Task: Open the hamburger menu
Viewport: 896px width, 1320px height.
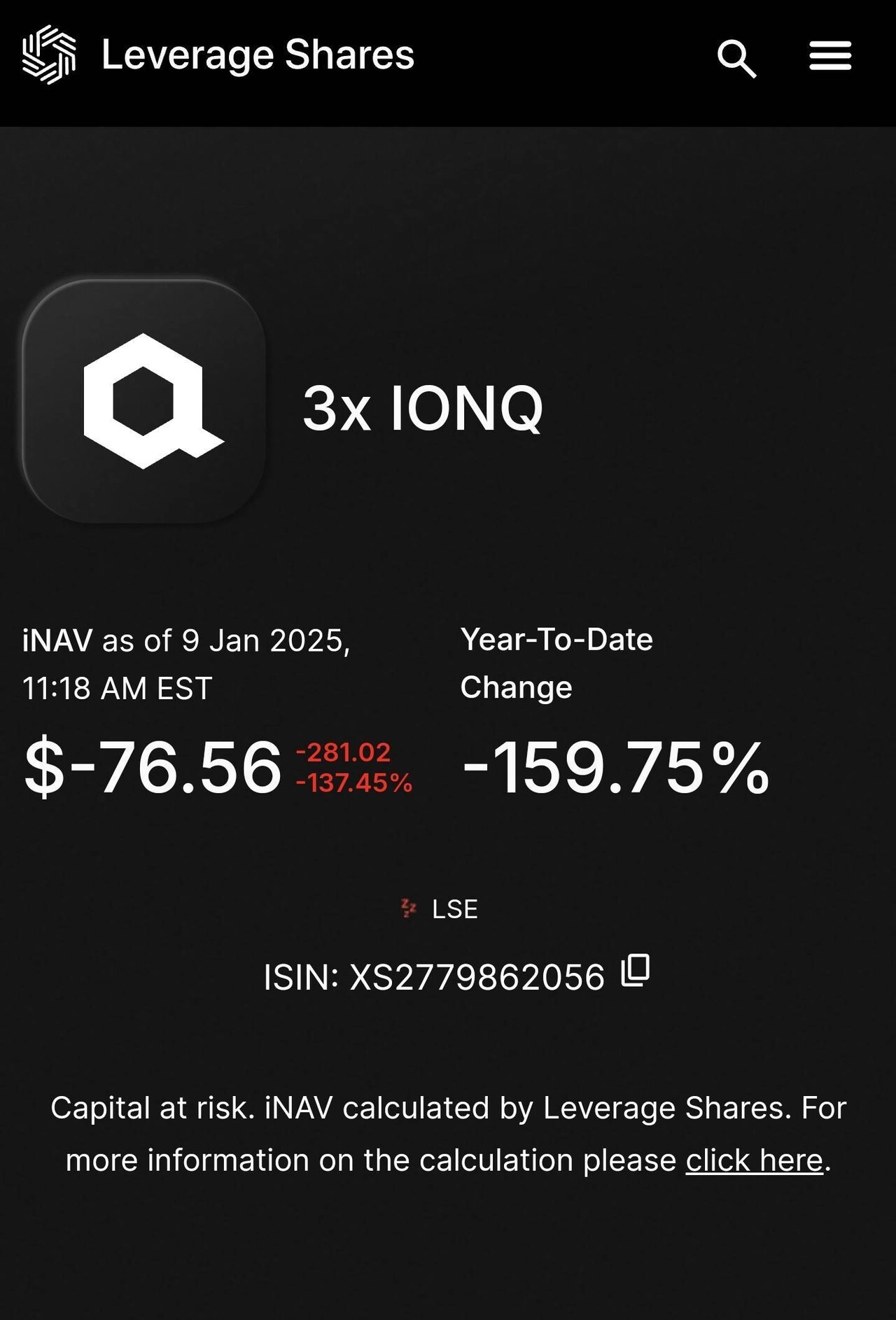Action: [830, 56]
